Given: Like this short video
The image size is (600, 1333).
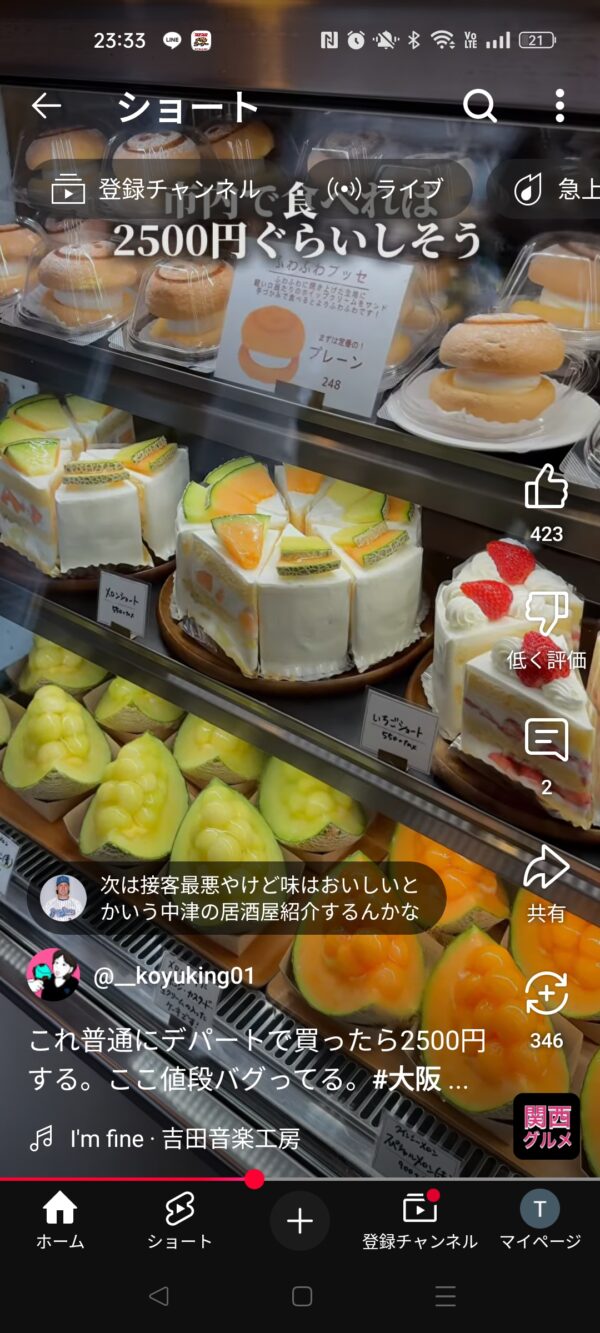Looking at the screenshot, I should pyautogui.click(x=546, y=490).
